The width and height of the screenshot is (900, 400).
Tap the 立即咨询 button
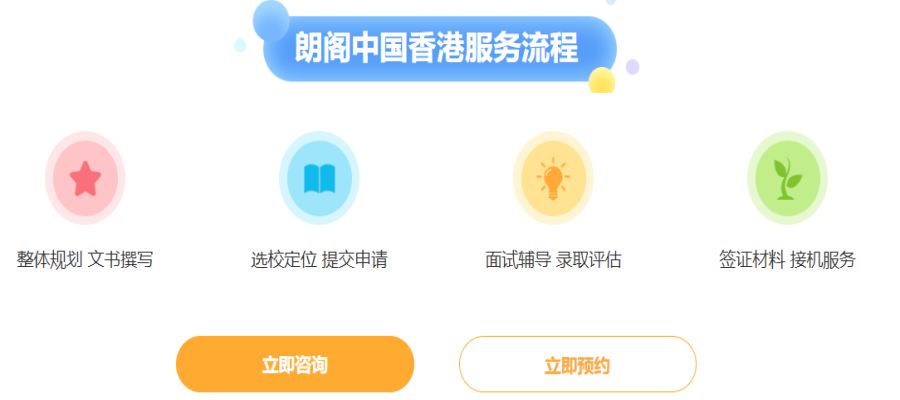click(x=295, y=364)
